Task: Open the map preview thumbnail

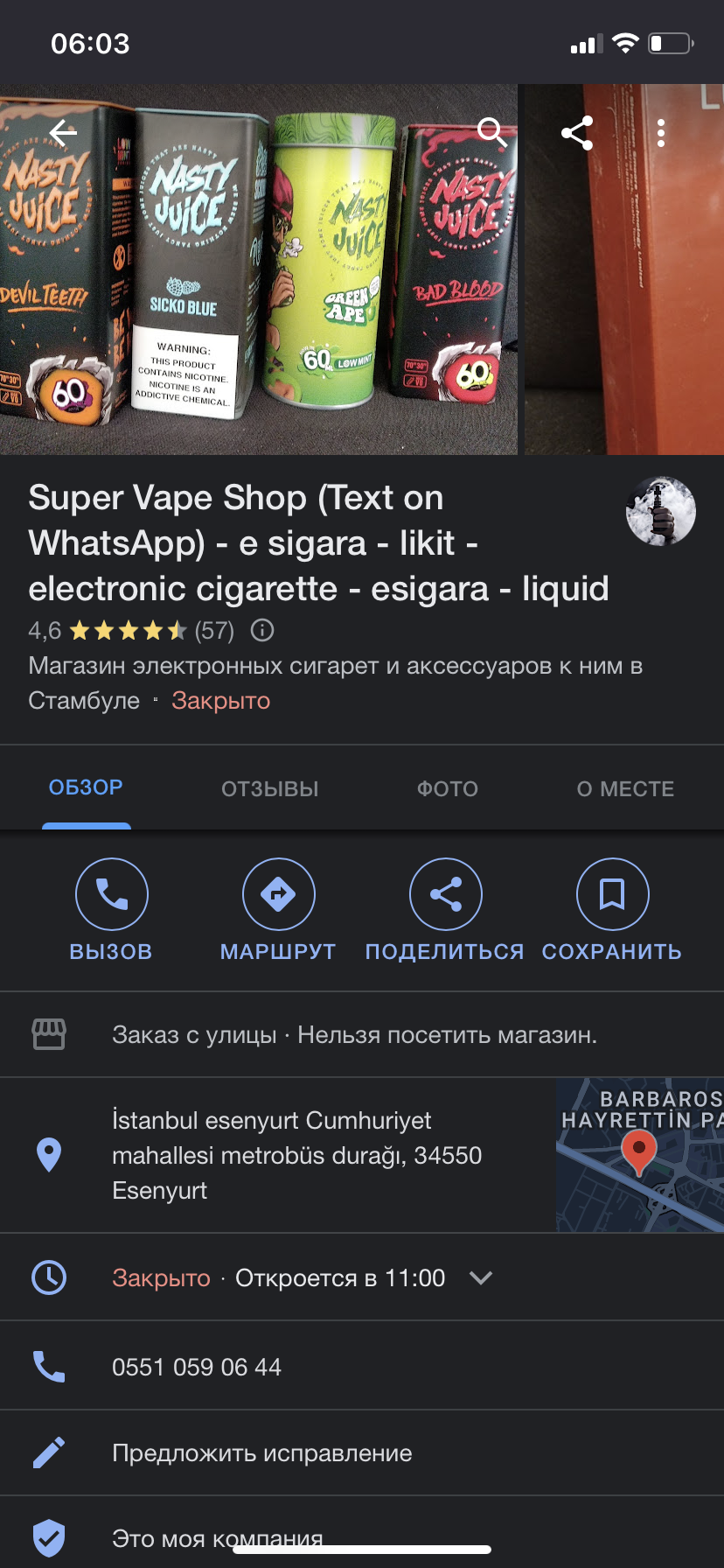Action: pyautogui.click(x=640, y=1155)
